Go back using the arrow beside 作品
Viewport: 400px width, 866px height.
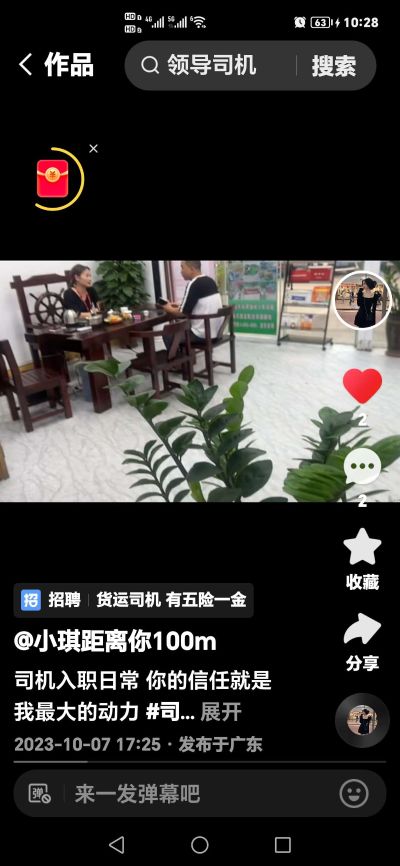pyautogui.click(x=25, y=65)
